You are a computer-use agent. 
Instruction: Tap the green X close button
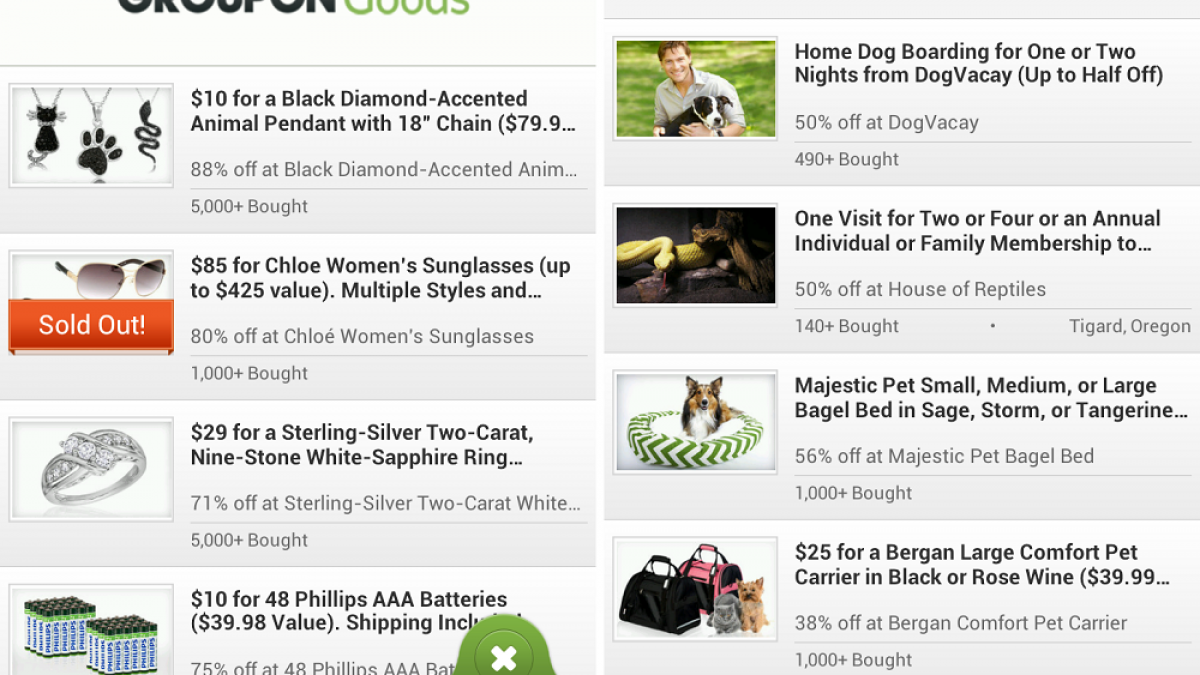(x=504, y=656)
